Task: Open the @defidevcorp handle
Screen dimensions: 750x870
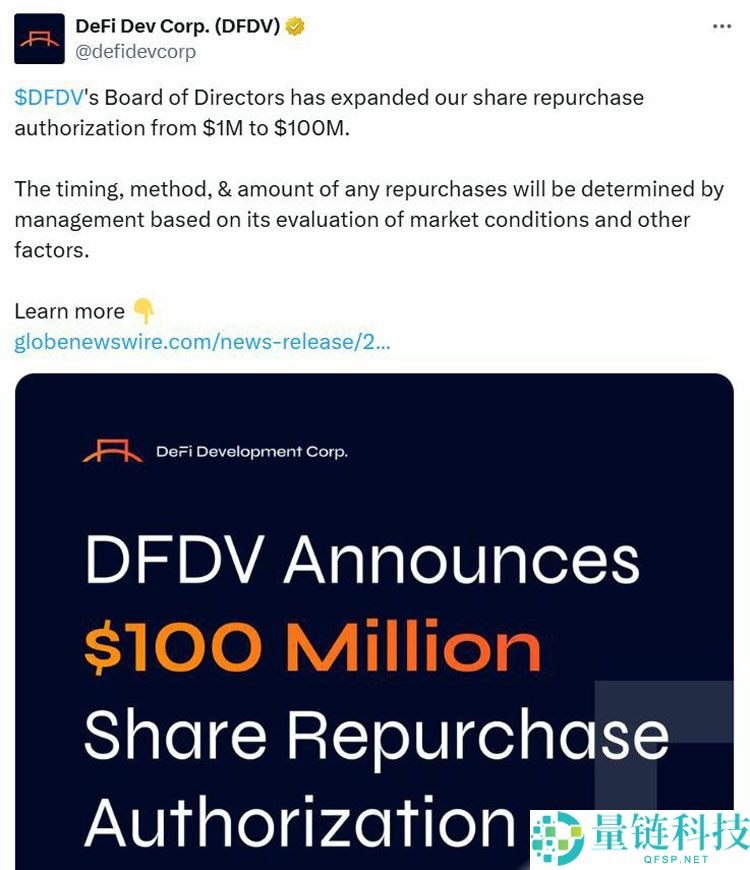Action: [135, 51]
